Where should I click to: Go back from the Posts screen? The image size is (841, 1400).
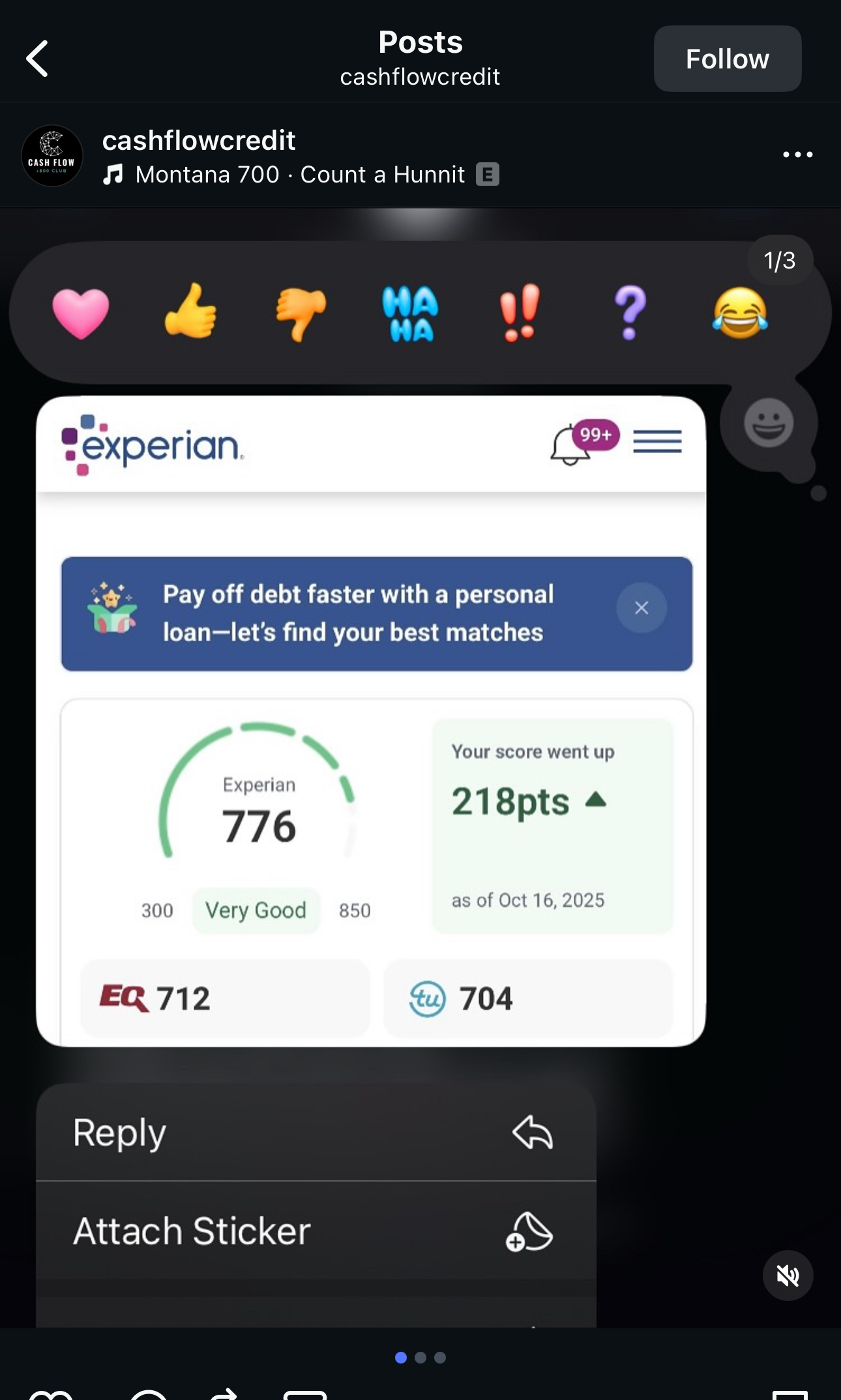tap(37, 59)
